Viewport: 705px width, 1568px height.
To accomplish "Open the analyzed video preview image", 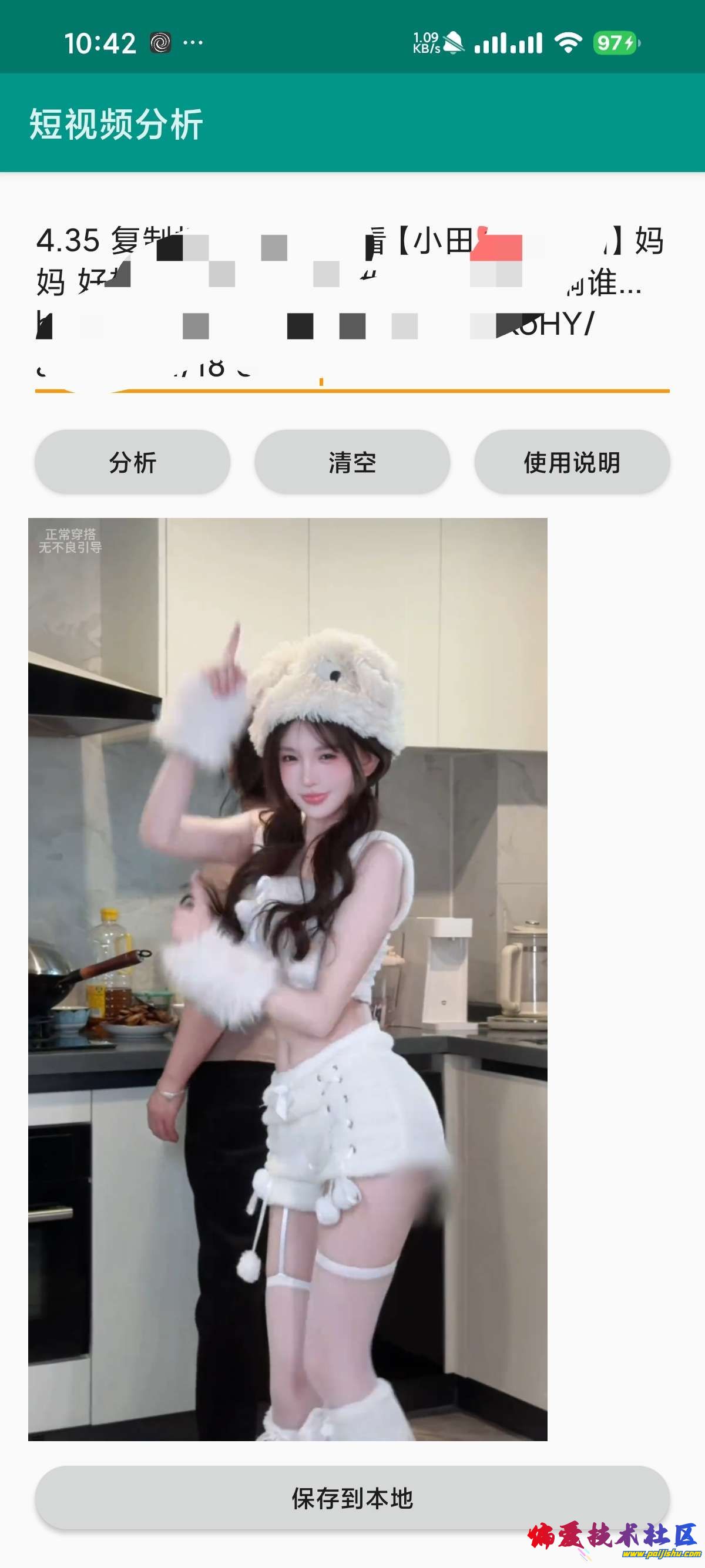I will pyautogui.click(x=287, y=979).
